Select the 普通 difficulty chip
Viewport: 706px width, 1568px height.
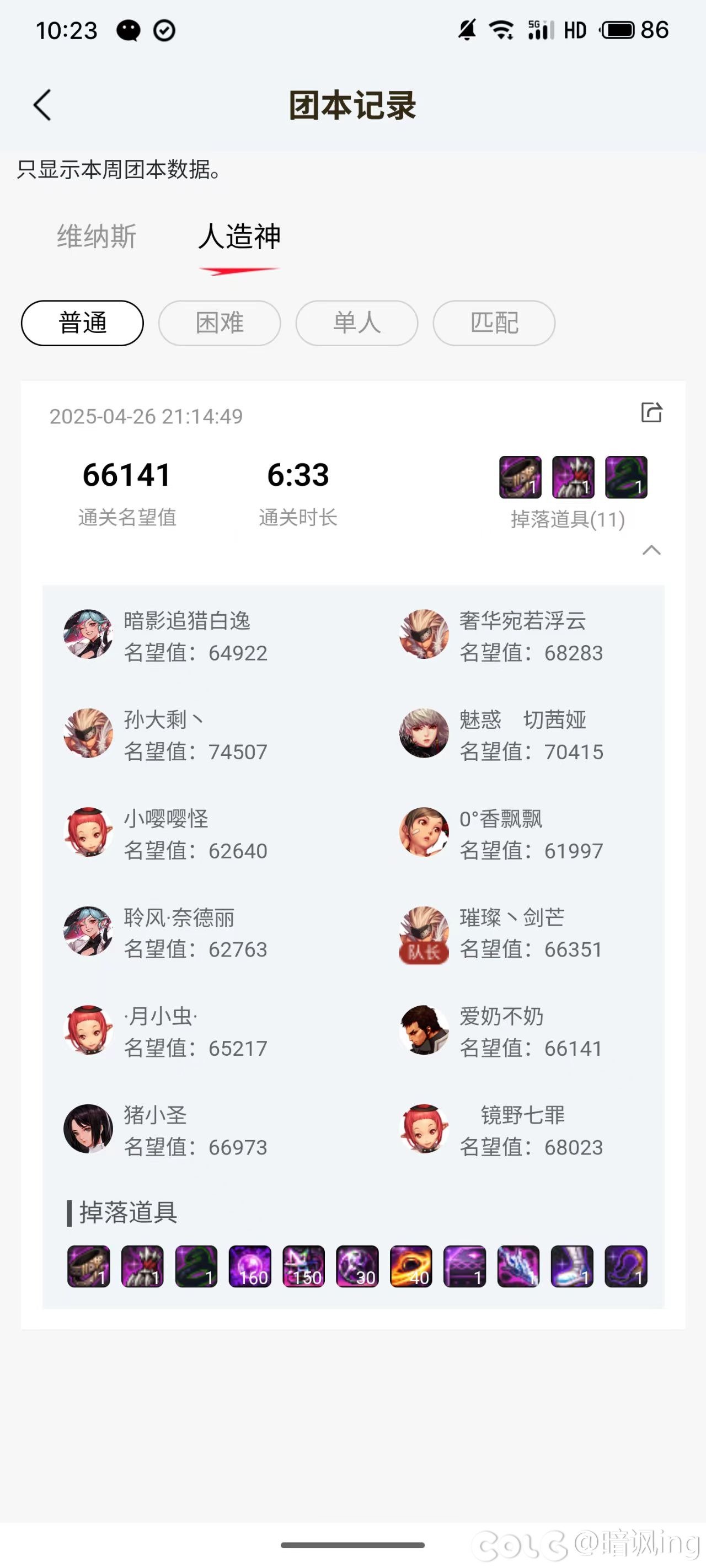click(x=82, y=323)
